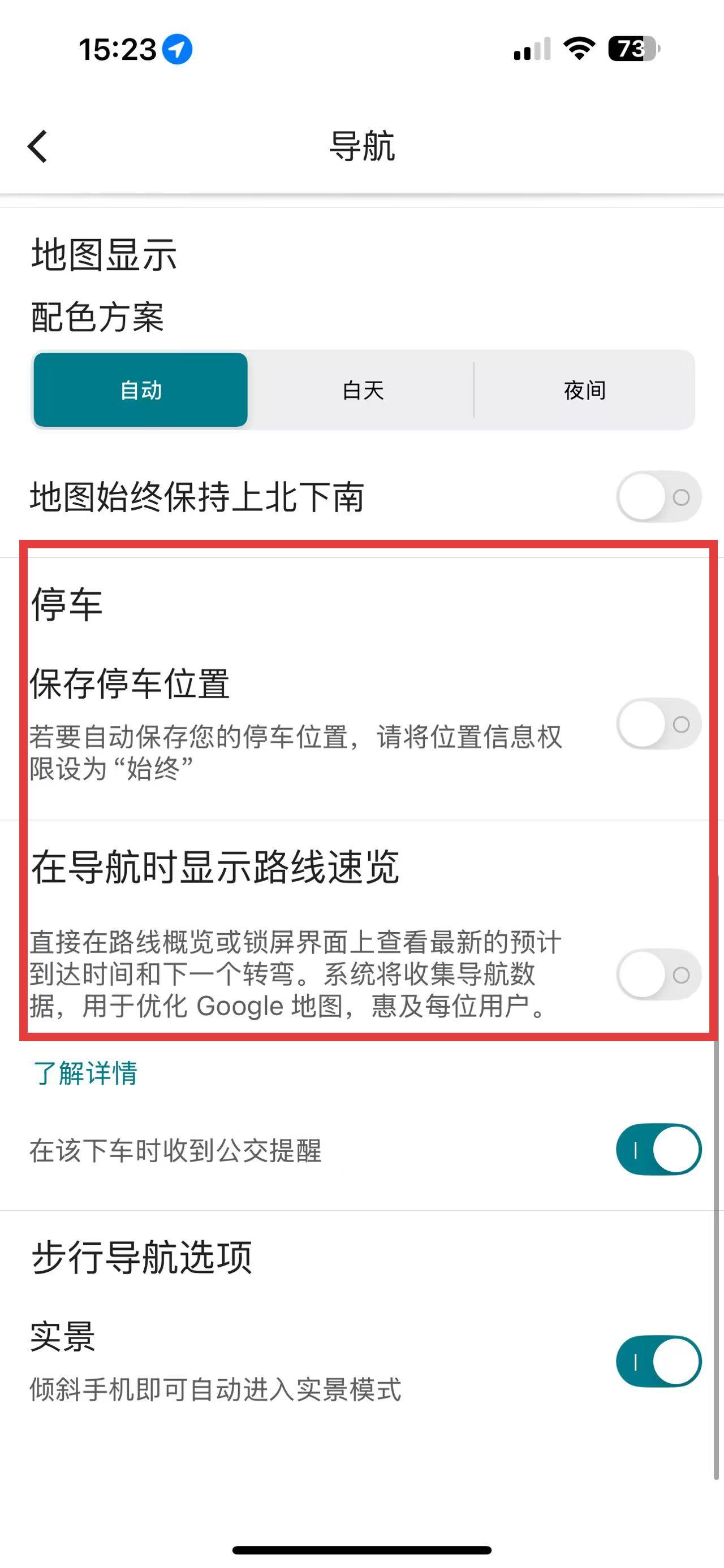Select the 自动 color scheme
Image resolution: width=724 pixels, height=1568 pixels.
(141, 390)
